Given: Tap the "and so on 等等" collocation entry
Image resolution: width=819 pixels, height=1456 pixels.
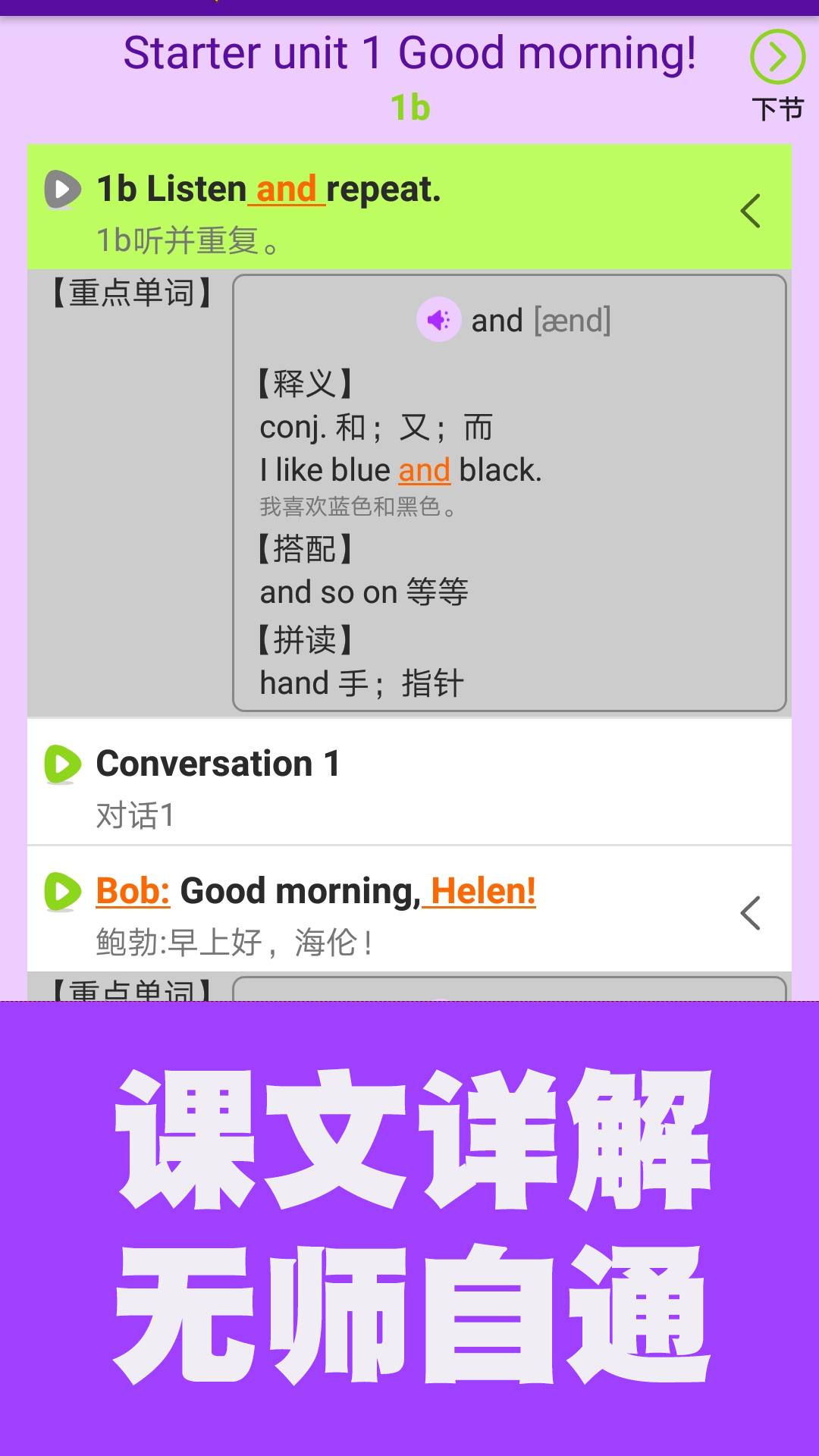Looking at the screenshot, I should (364, 591).
